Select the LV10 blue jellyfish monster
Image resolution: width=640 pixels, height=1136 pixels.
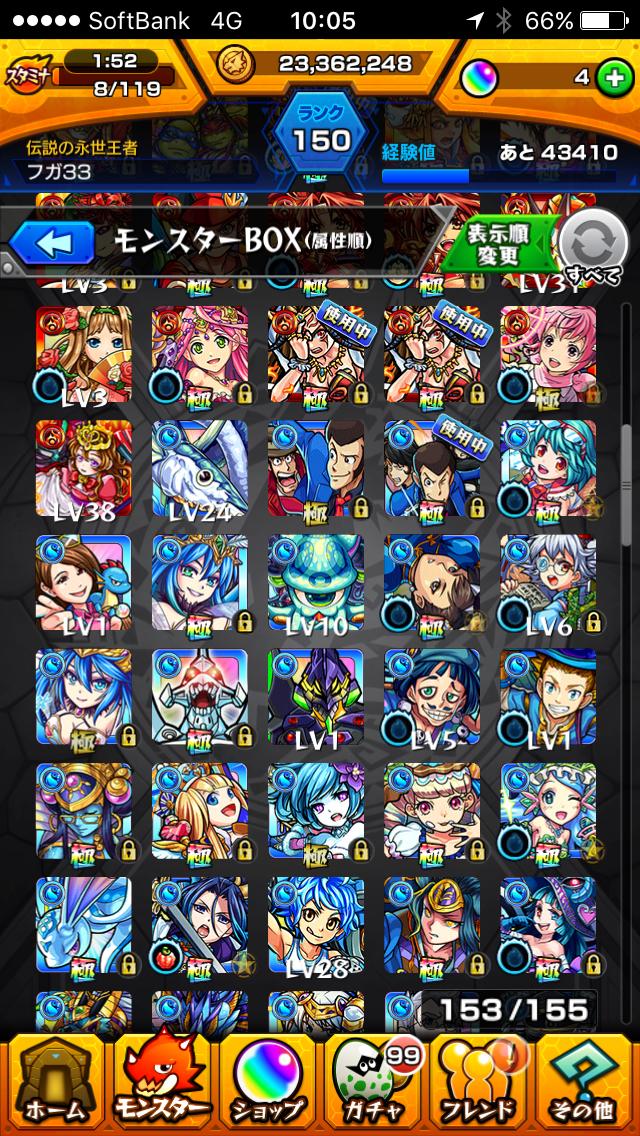315,583
